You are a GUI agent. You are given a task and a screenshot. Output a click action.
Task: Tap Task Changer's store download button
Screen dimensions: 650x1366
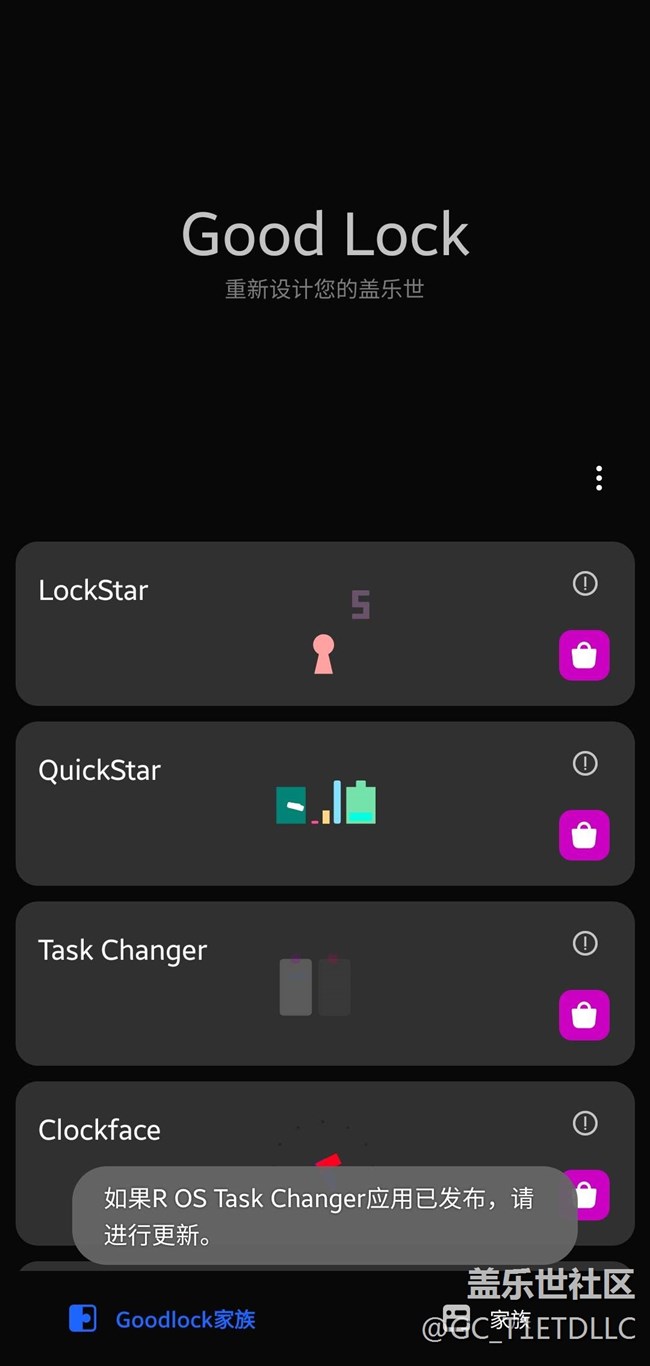pos(584,1015)
